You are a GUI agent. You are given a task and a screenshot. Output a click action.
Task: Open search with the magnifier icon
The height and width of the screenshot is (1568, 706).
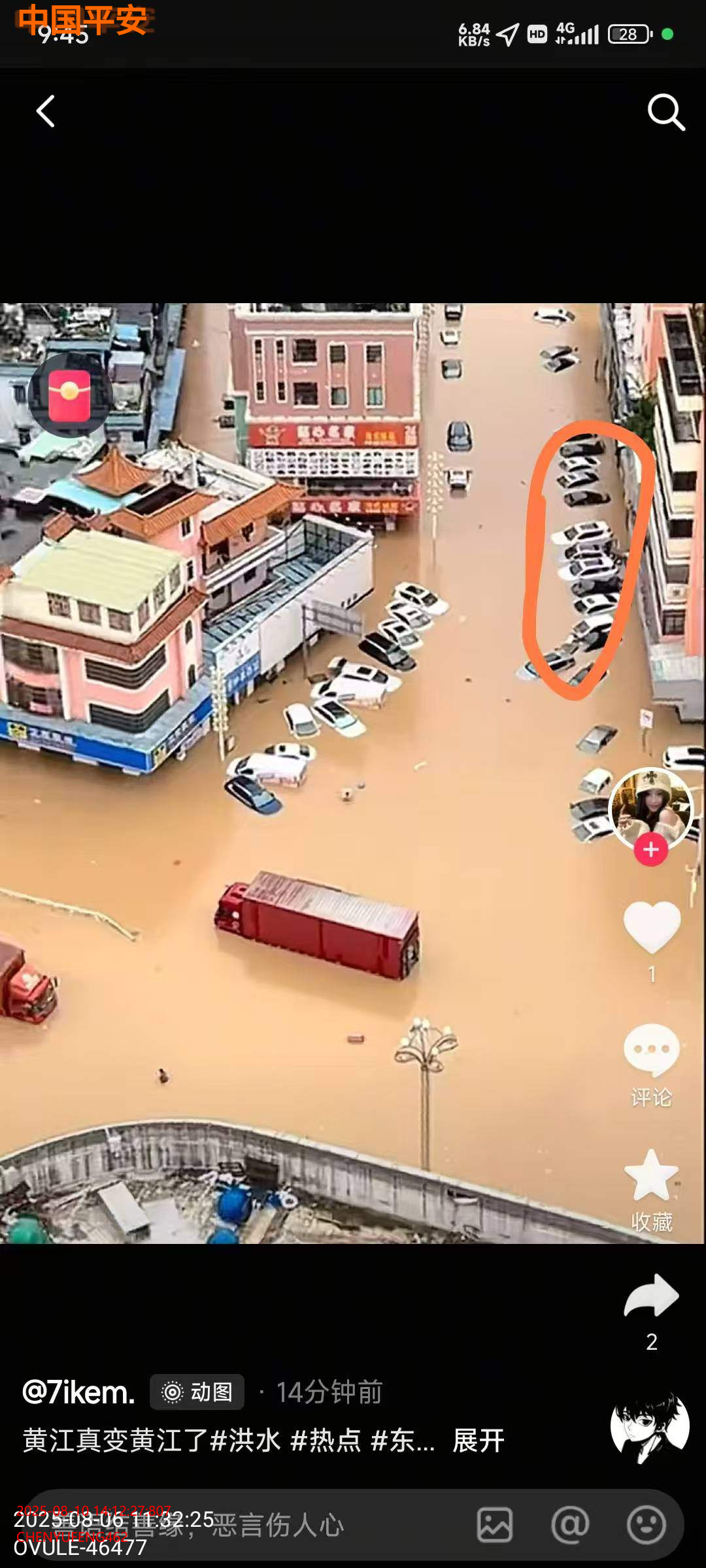pyautogui.click(x=665, y=112)
